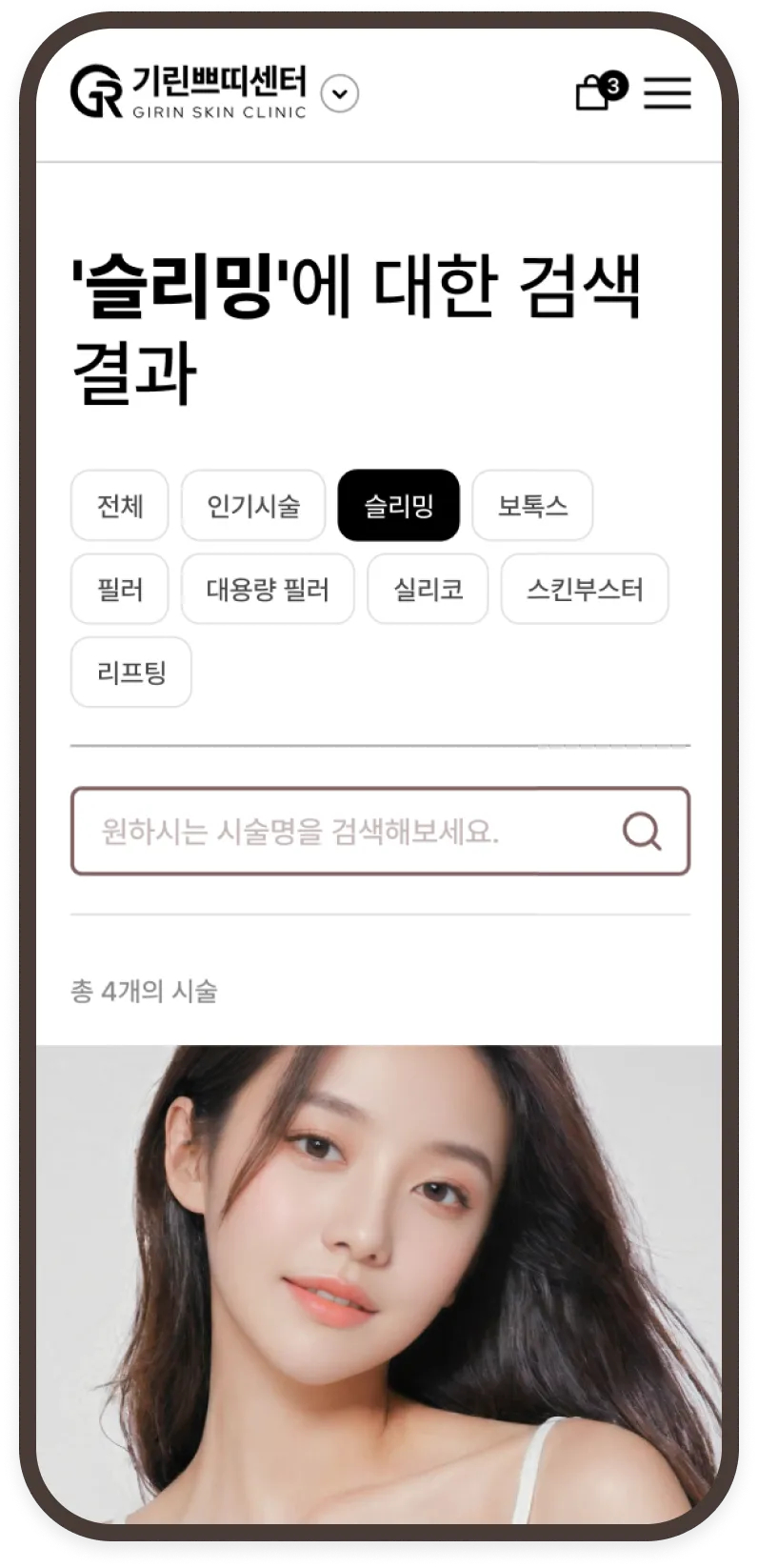
Task: Select the 전체 filter chip
Action: tap(120, 506)
